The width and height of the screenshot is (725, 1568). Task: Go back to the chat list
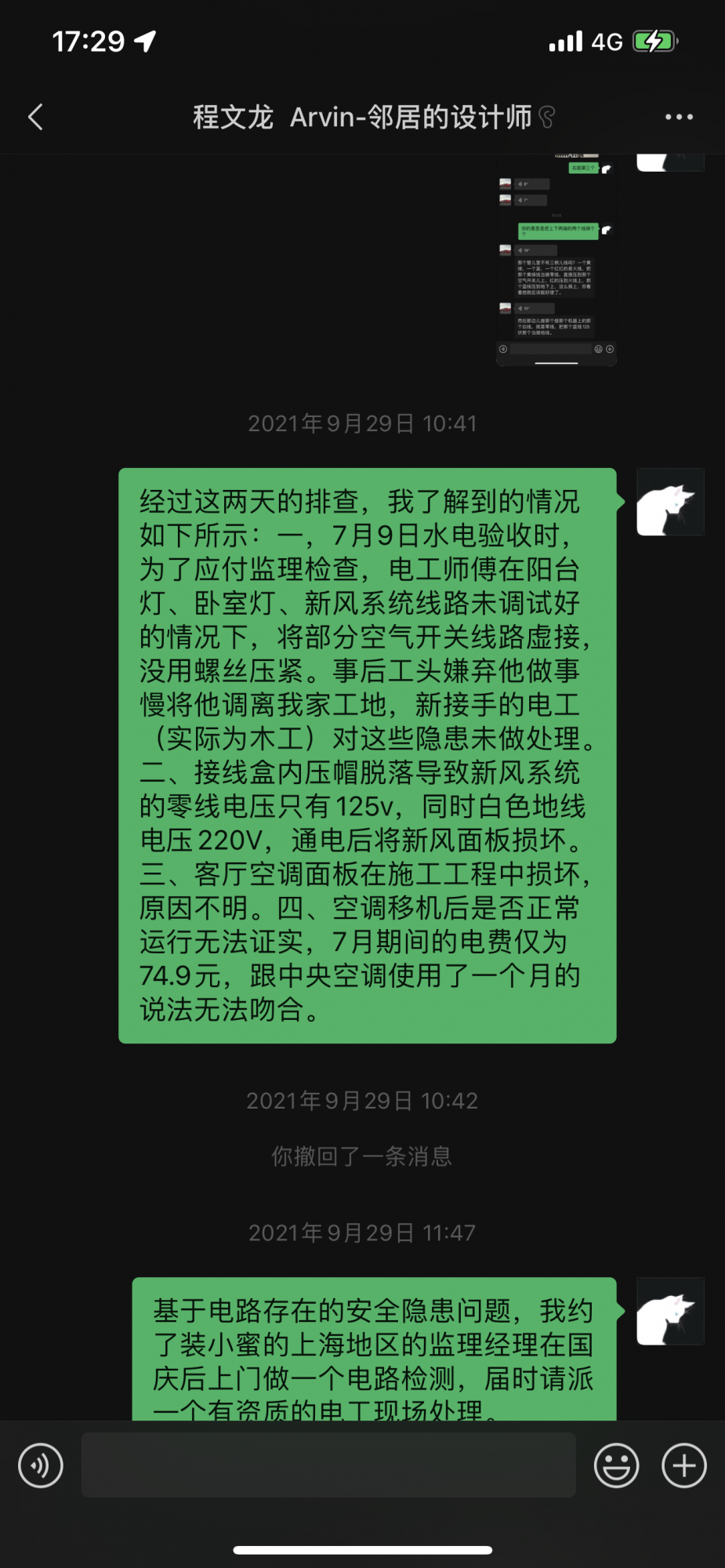36,118
